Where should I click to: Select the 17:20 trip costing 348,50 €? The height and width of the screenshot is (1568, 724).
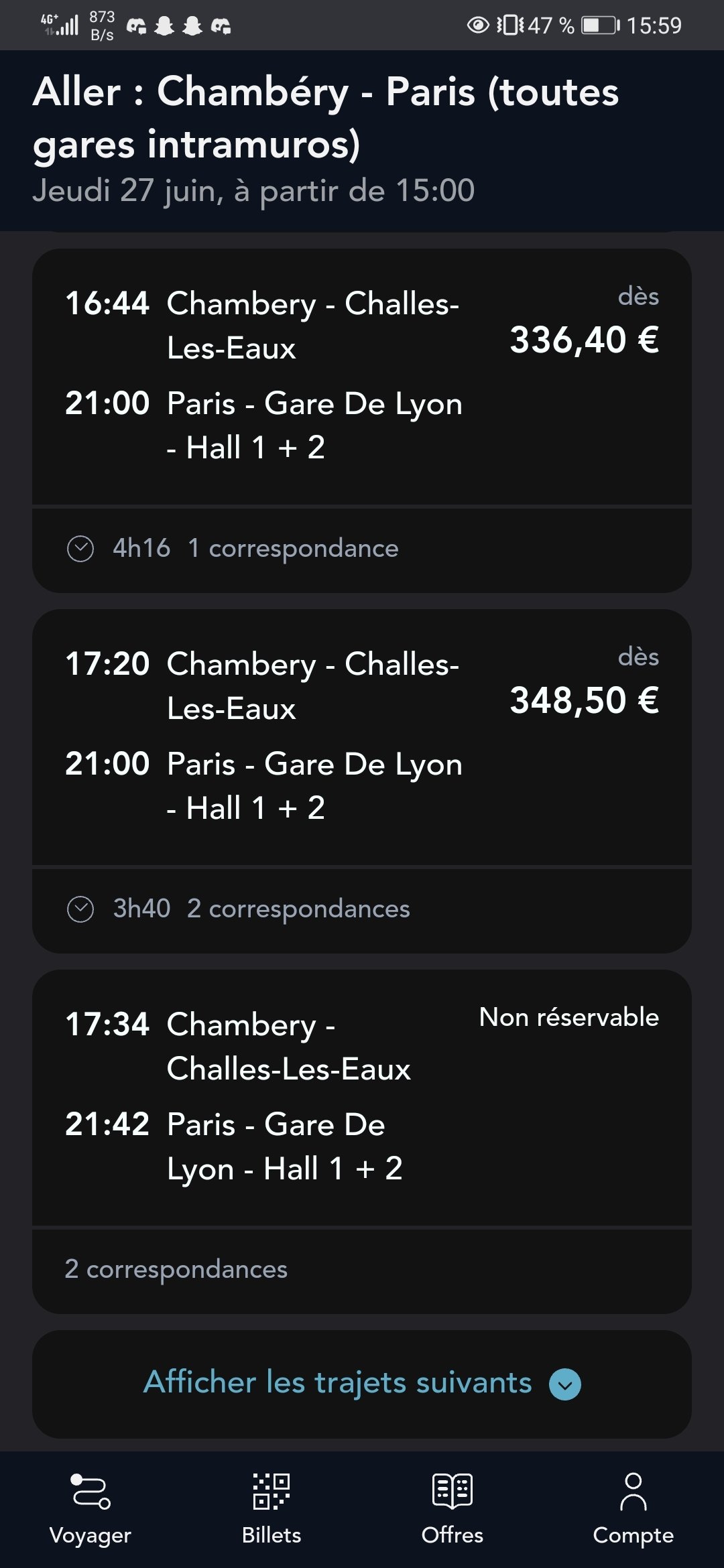click(x=362, y=781)
